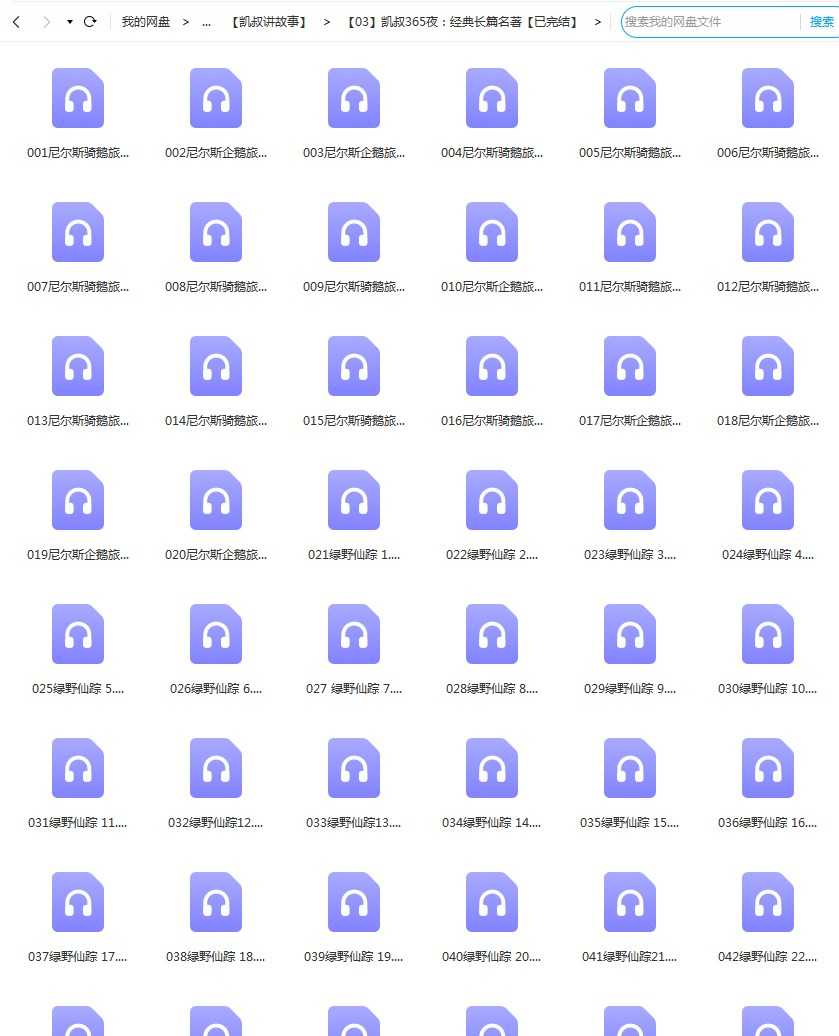Focus the 搜索我的网盘文件 search box
The image size is (839, 1036).
[x=710, y=21]
